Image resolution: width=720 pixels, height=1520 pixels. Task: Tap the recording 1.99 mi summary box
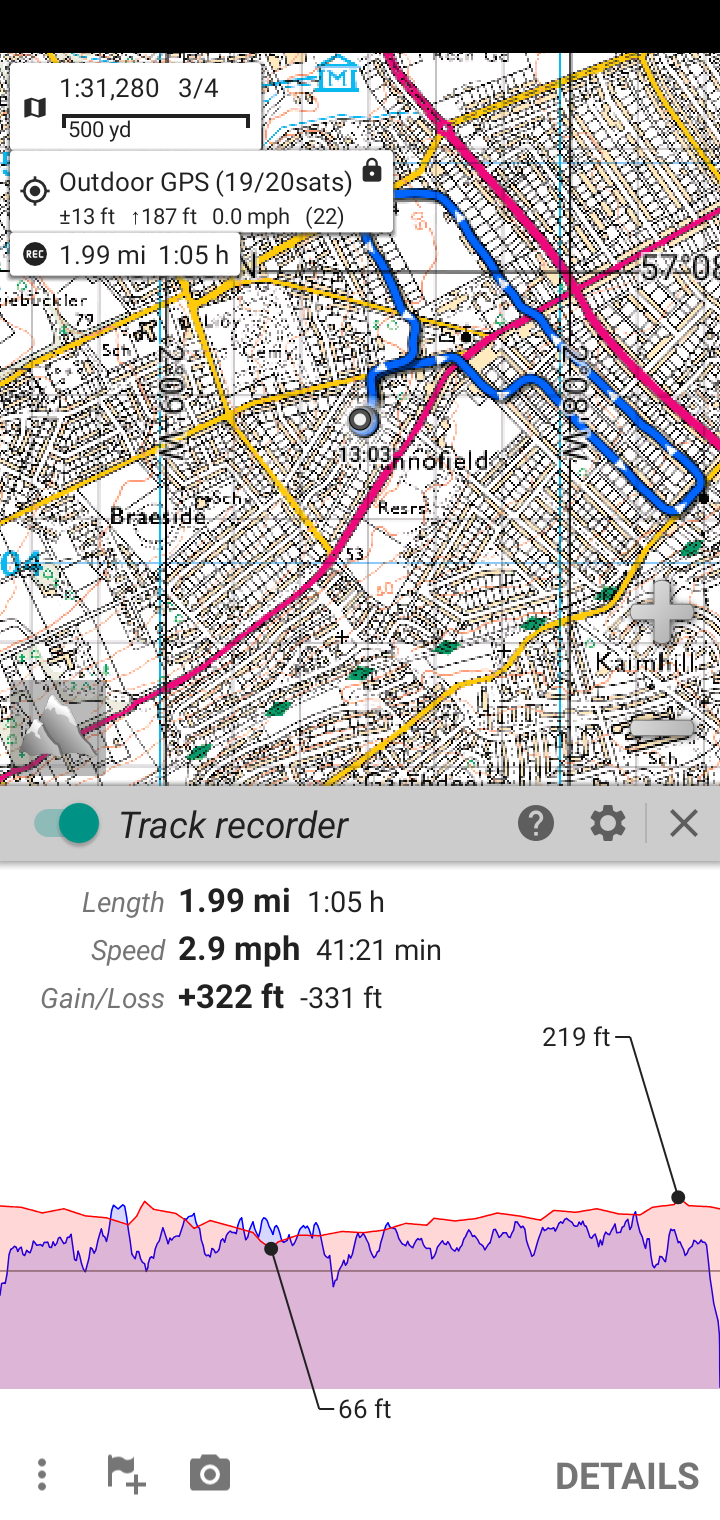125,254
